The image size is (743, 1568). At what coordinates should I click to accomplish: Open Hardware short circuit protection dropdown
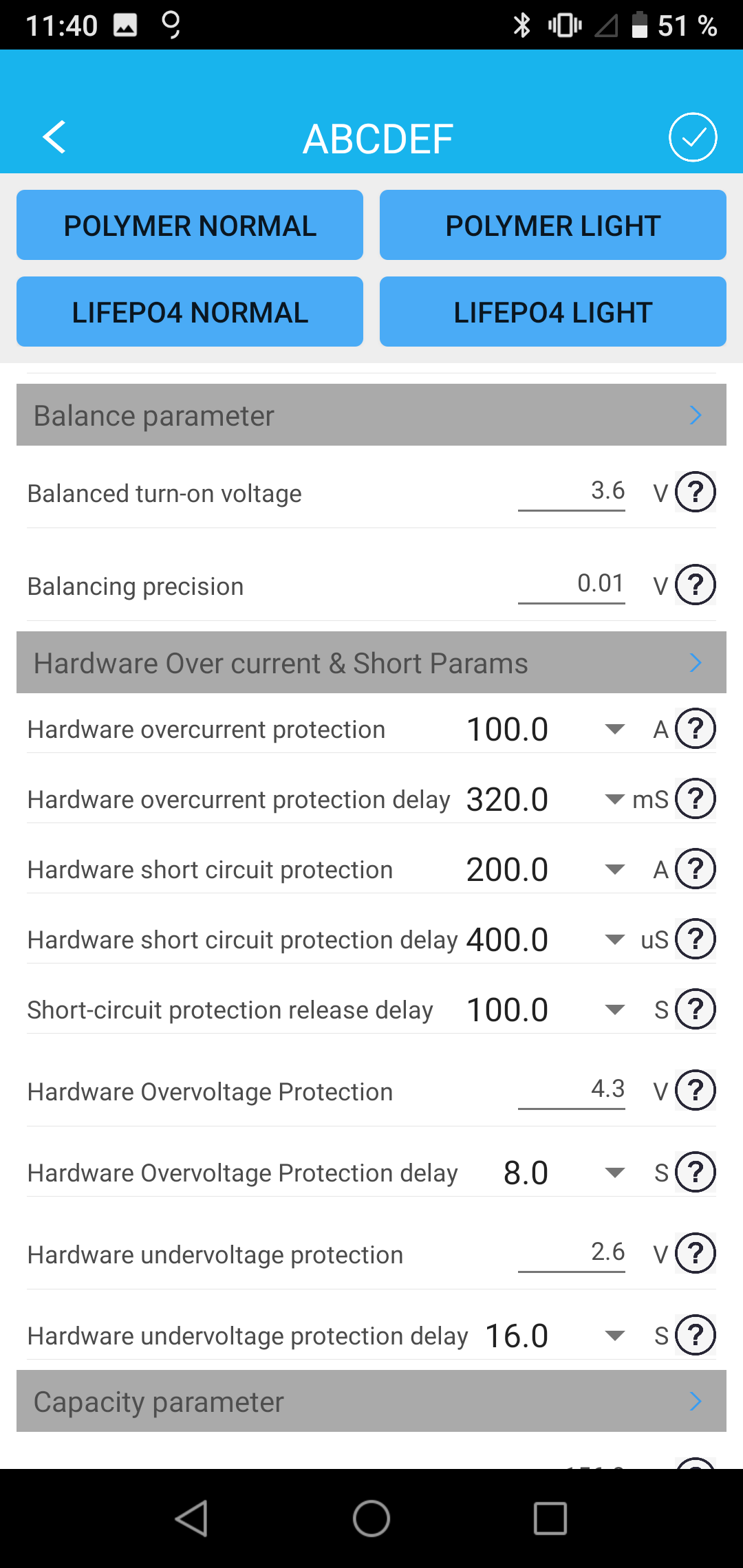pyautogui.click(x=543, y=869)
